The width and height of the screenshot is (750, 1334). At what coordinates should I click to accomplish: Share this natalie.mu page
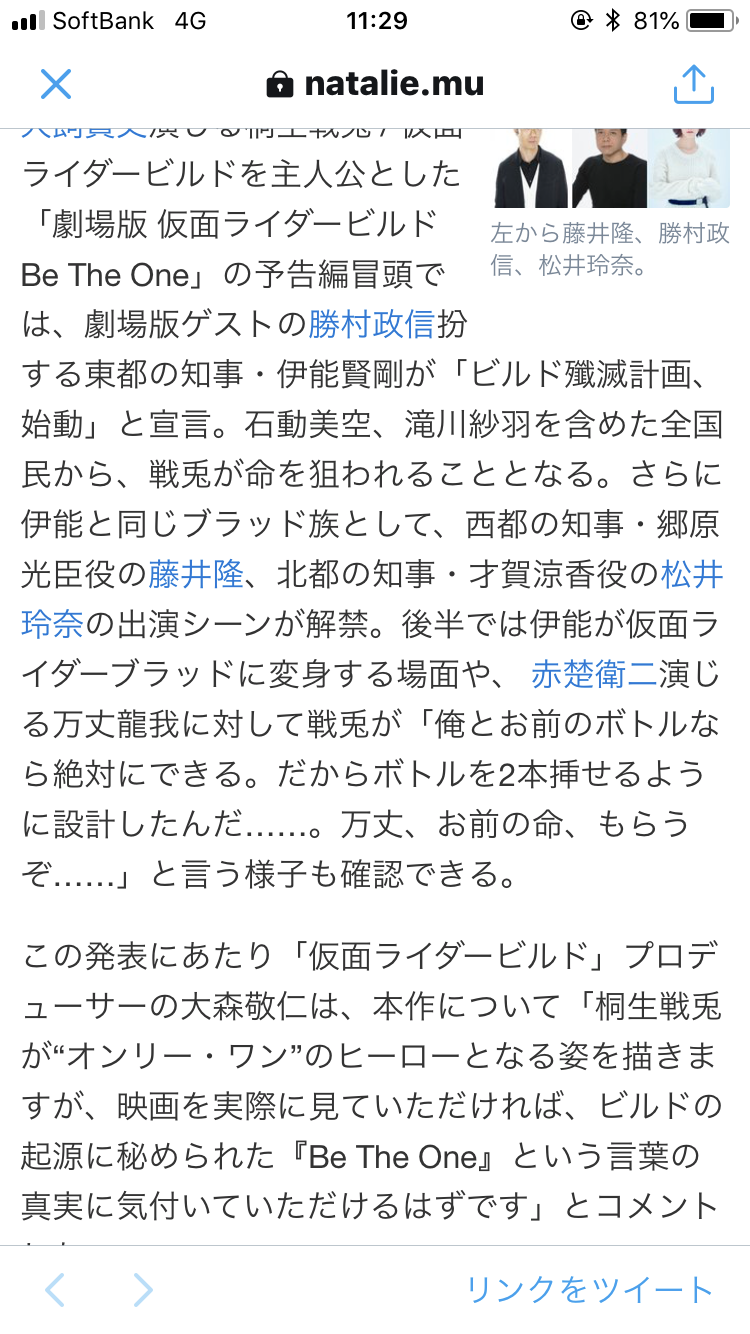tap(693, 84)
